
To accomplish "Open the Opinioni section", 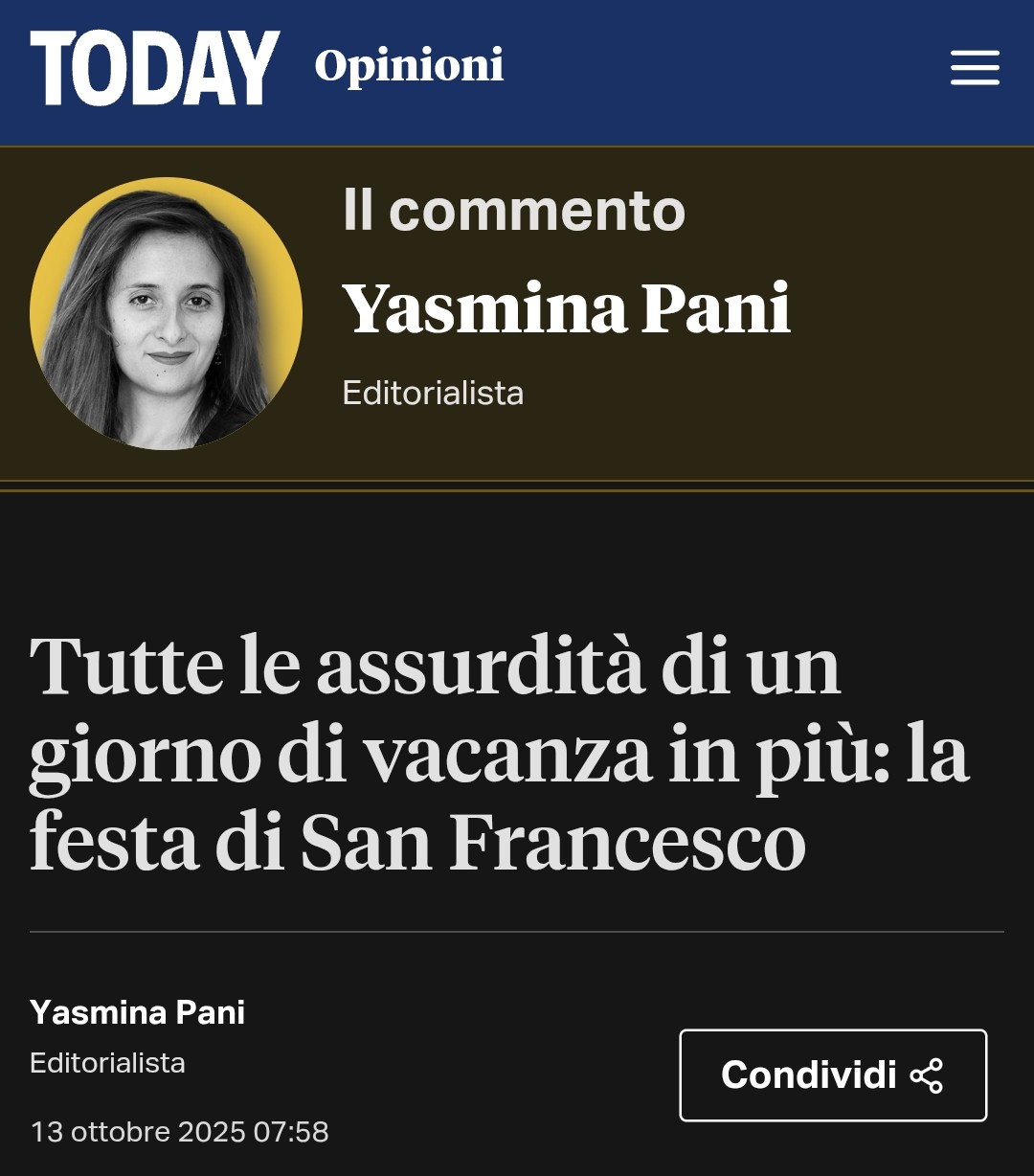I will click(x=409, y=66).
